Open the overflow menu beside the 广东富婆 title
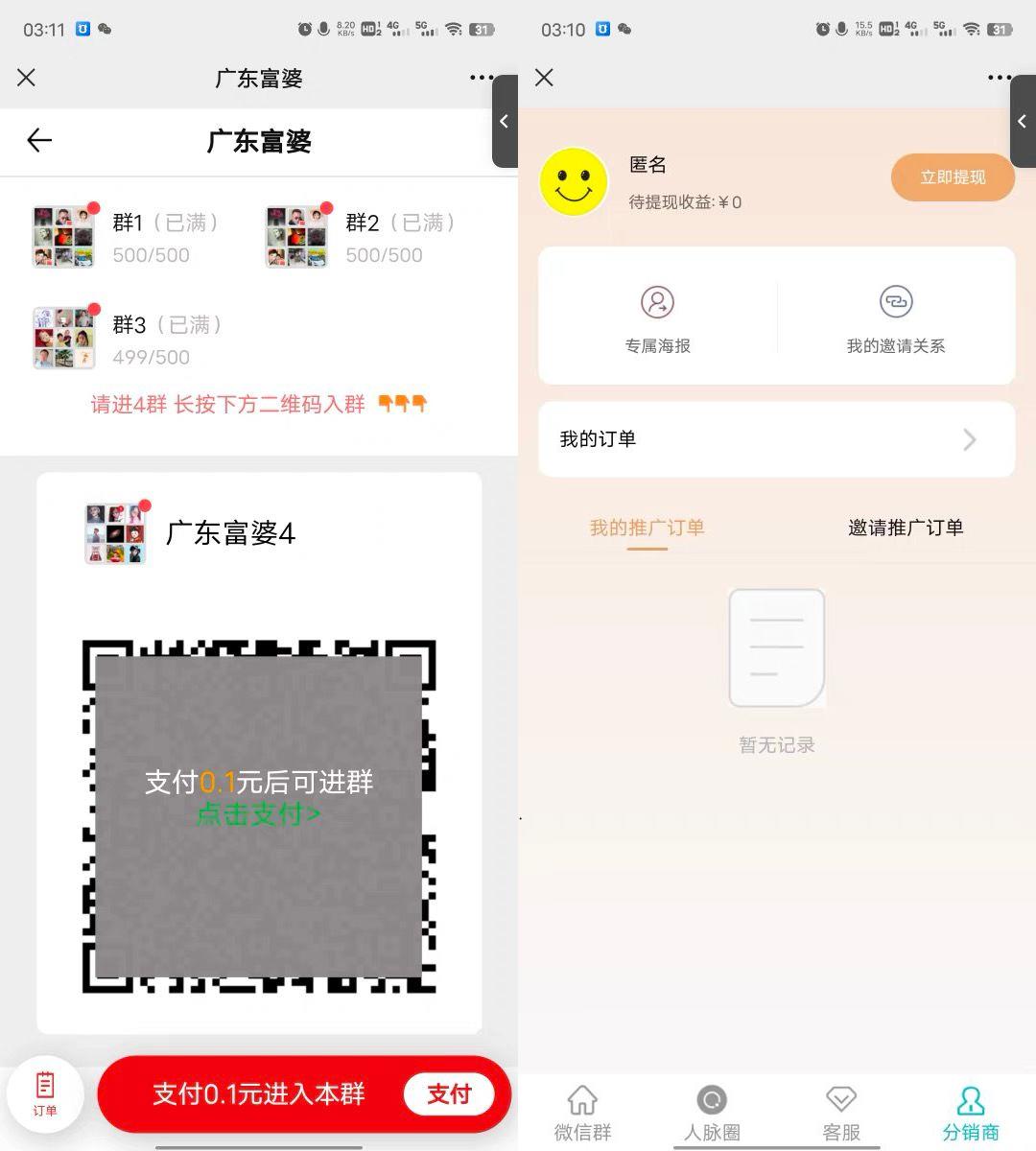 point(481,78)
